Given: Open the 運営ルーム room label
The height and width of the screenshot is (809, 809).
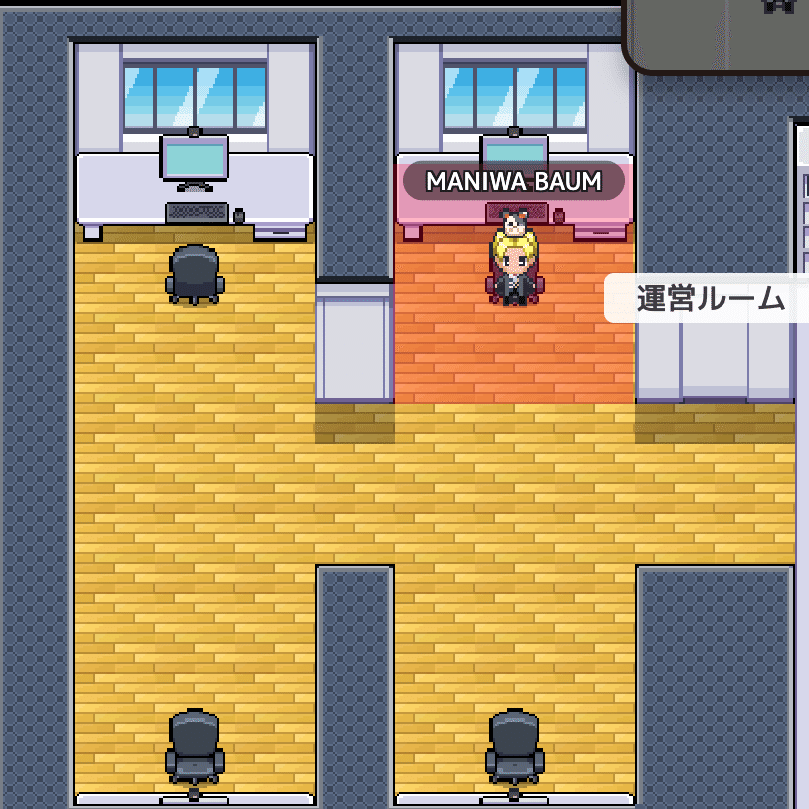Looking at the screenshot, I should [710, 299].
